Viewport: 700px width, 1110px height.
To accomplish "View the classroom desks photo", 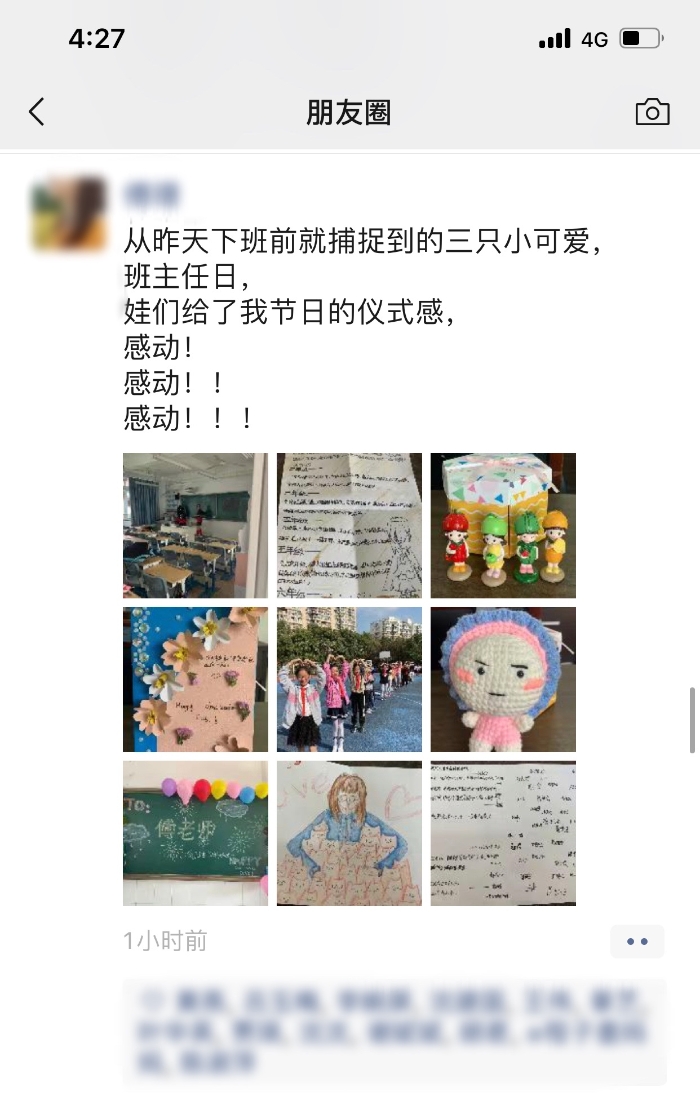I will click(195, 525).
